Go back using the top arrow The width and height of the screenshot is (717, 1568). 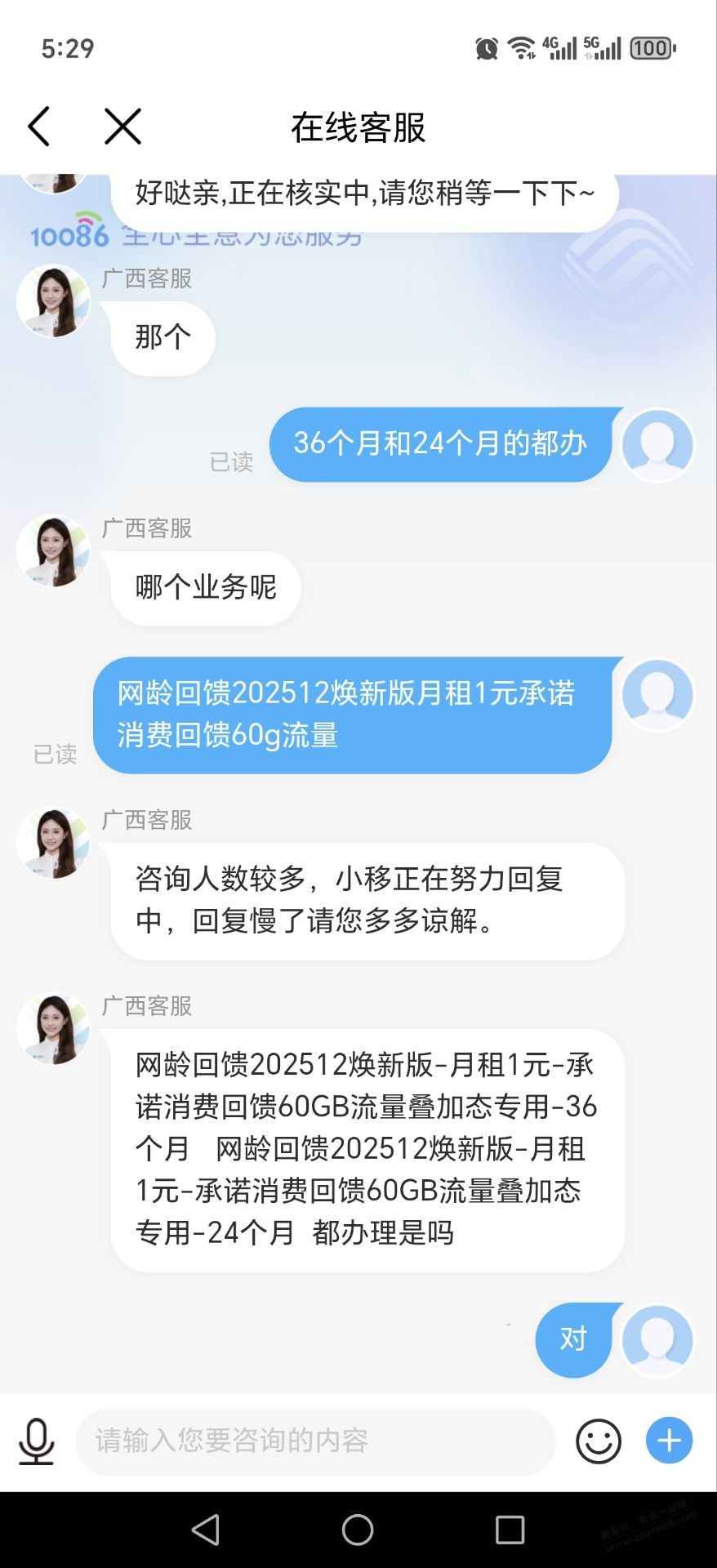39,127
